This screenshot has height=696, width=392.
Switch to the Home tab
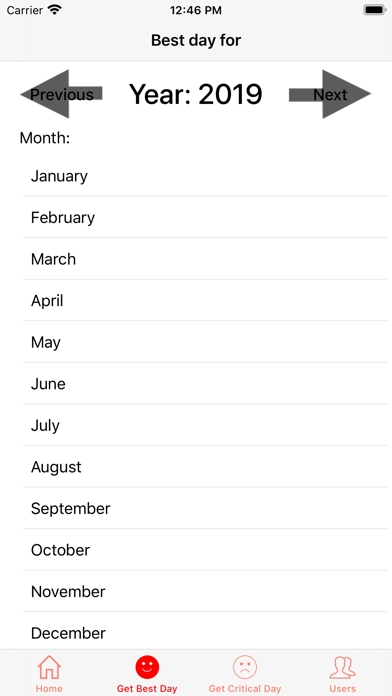pyautogui.click(x=49, y=674)
